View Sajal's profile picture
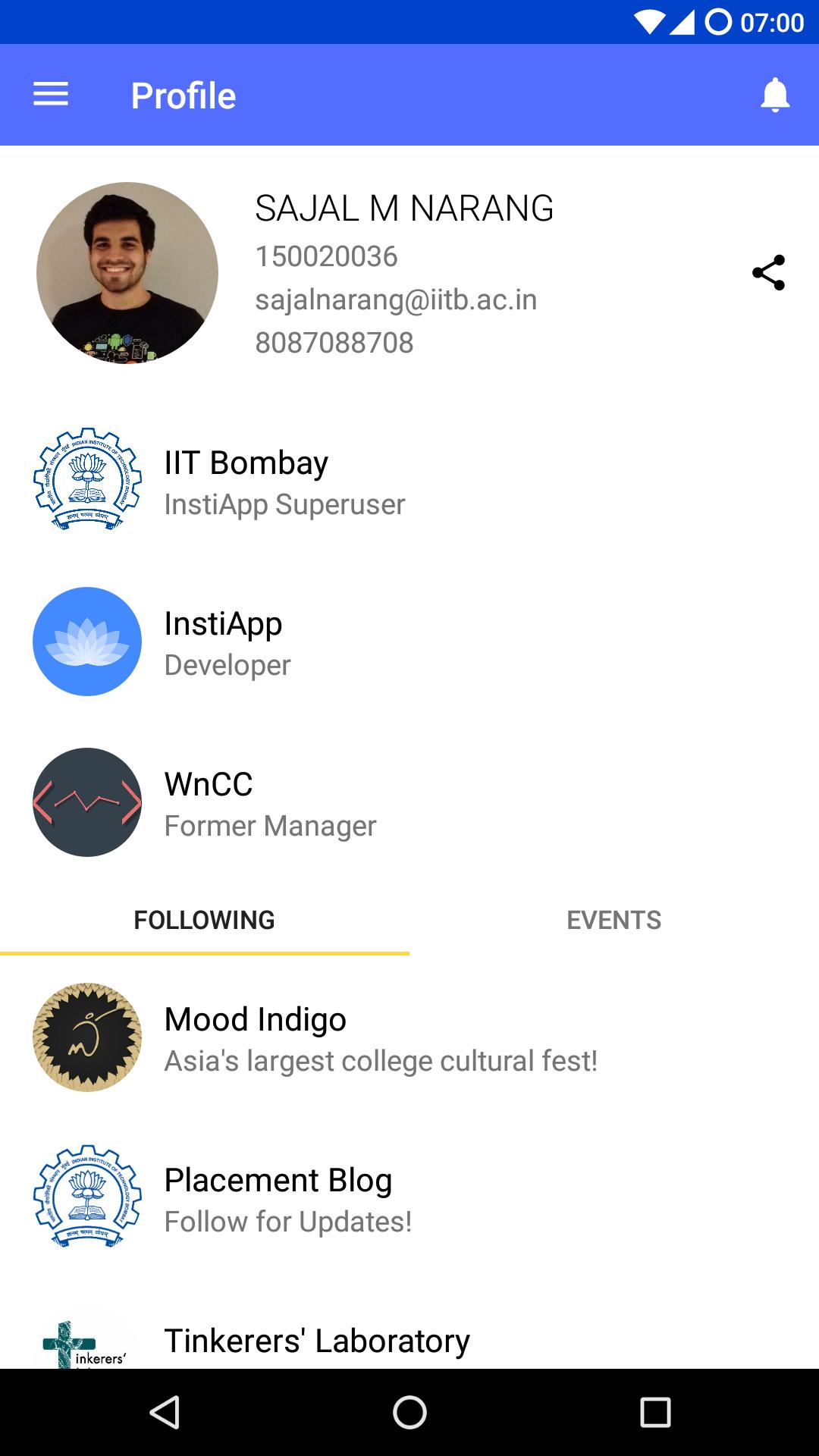Viewport: 819px width, 1456px height. (127, 273)
